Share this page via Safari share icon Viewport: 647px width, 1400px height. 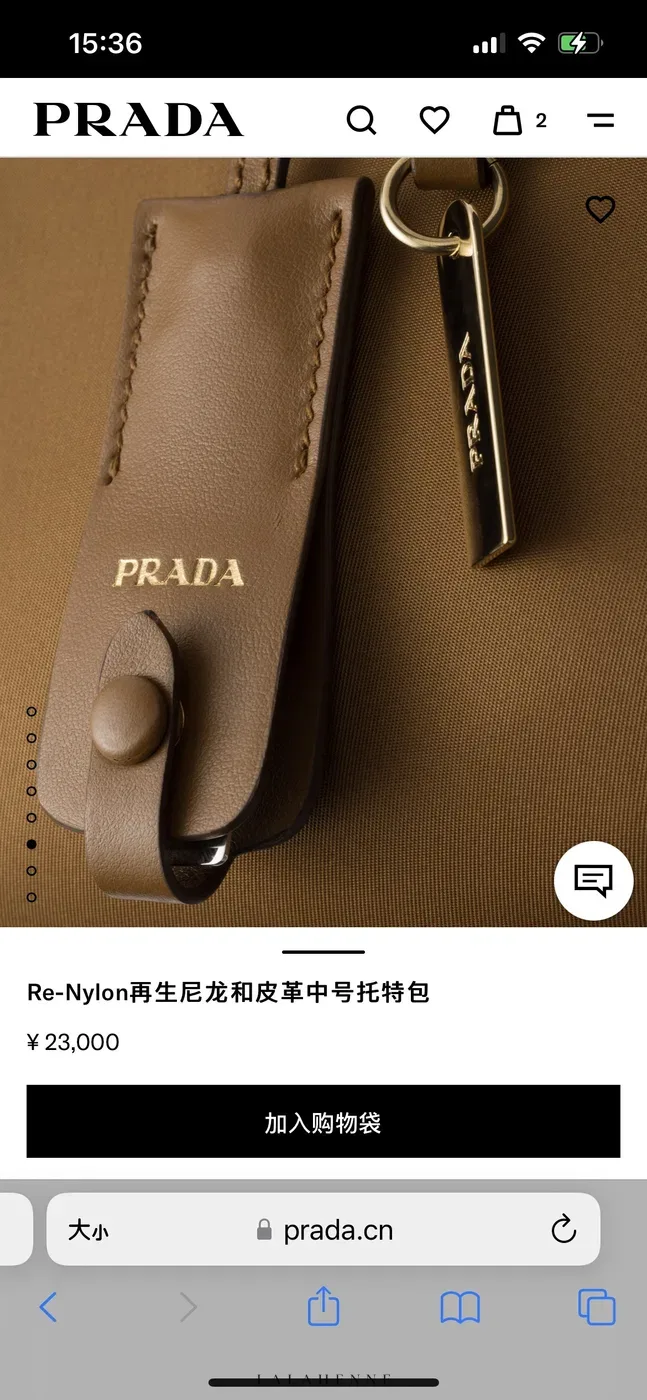tap(323, 1306)
